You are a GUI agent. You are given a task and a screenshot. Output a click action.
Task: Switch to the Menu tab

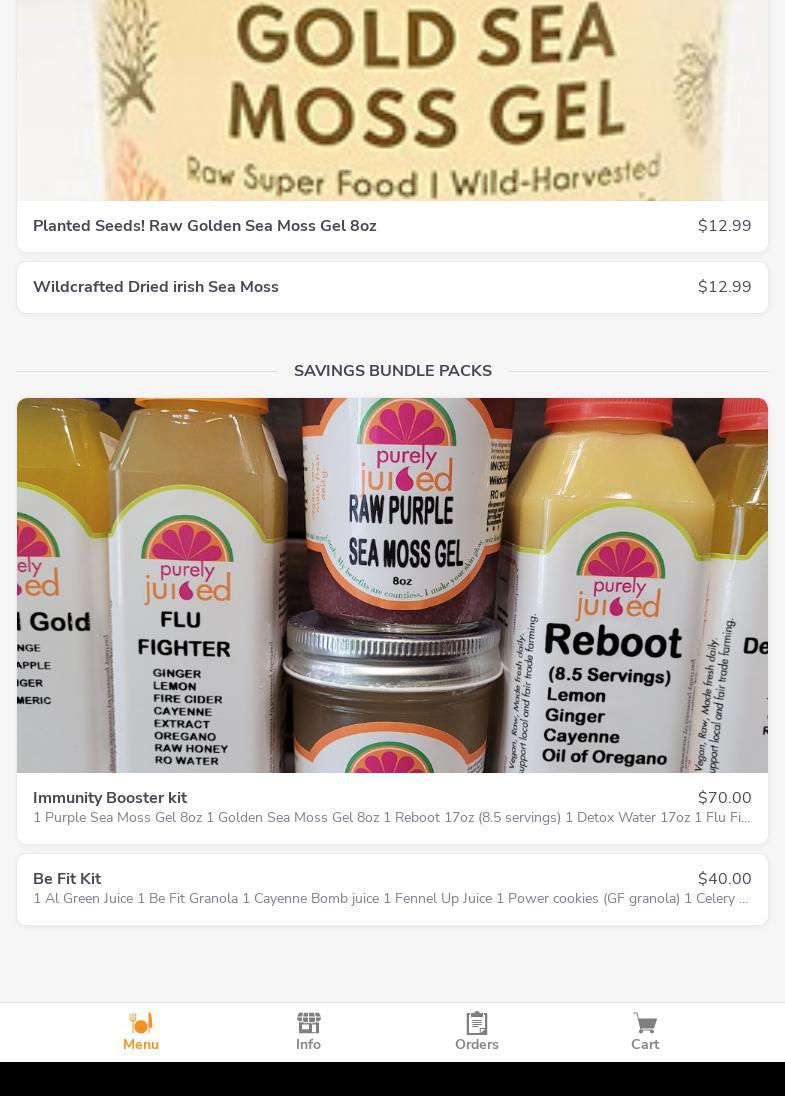(141, 1032)
